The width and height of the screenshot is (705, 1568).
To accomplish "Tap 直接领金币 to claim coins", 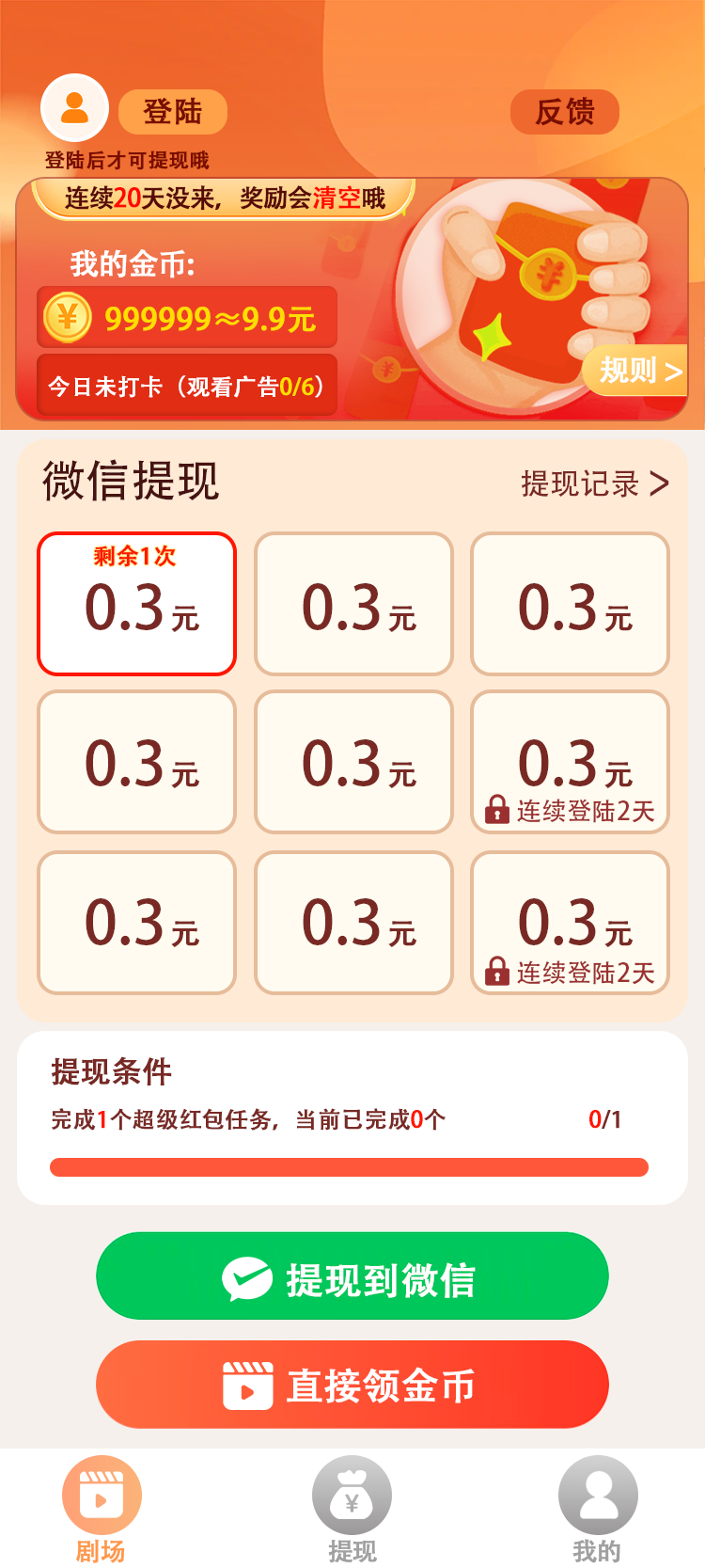I will [352, 1385].
